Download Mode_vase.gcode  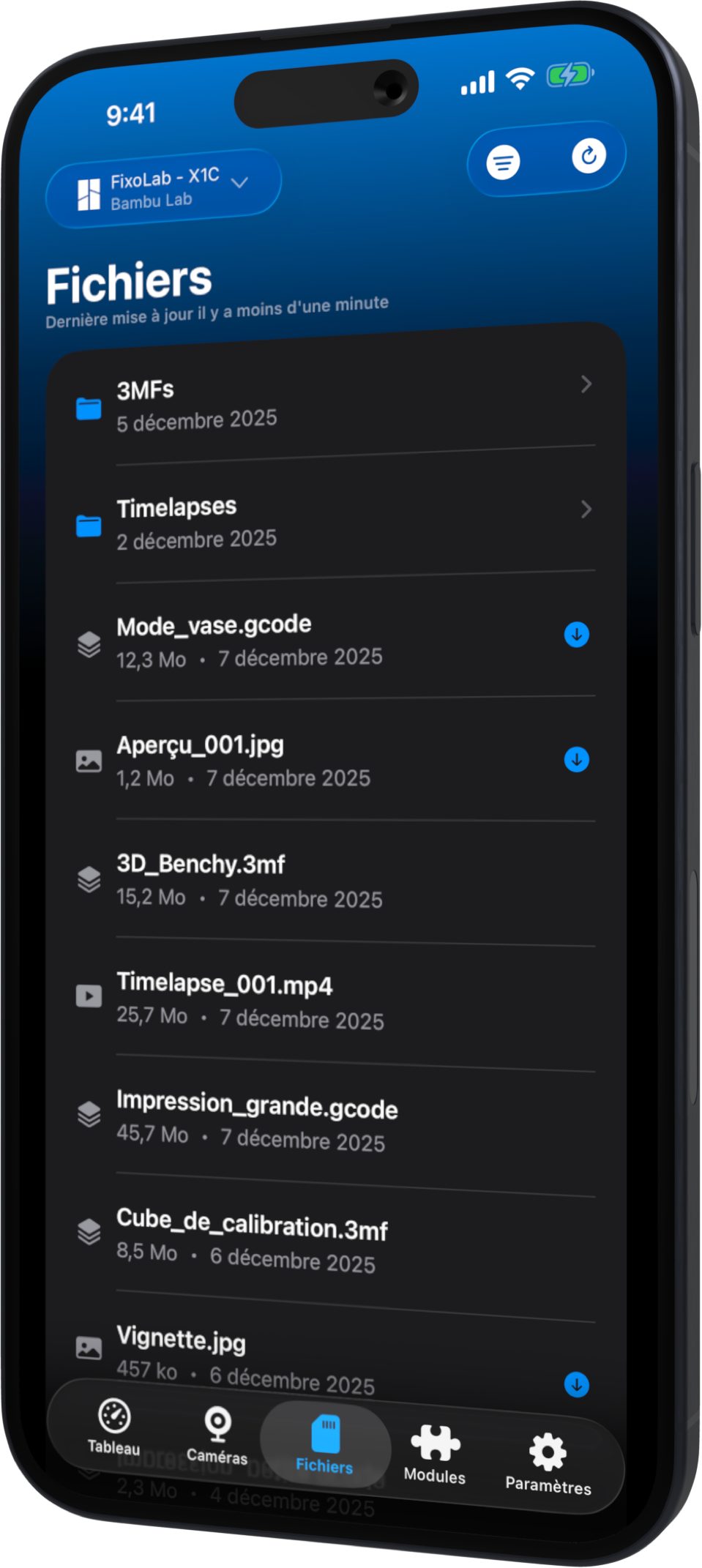578,635
